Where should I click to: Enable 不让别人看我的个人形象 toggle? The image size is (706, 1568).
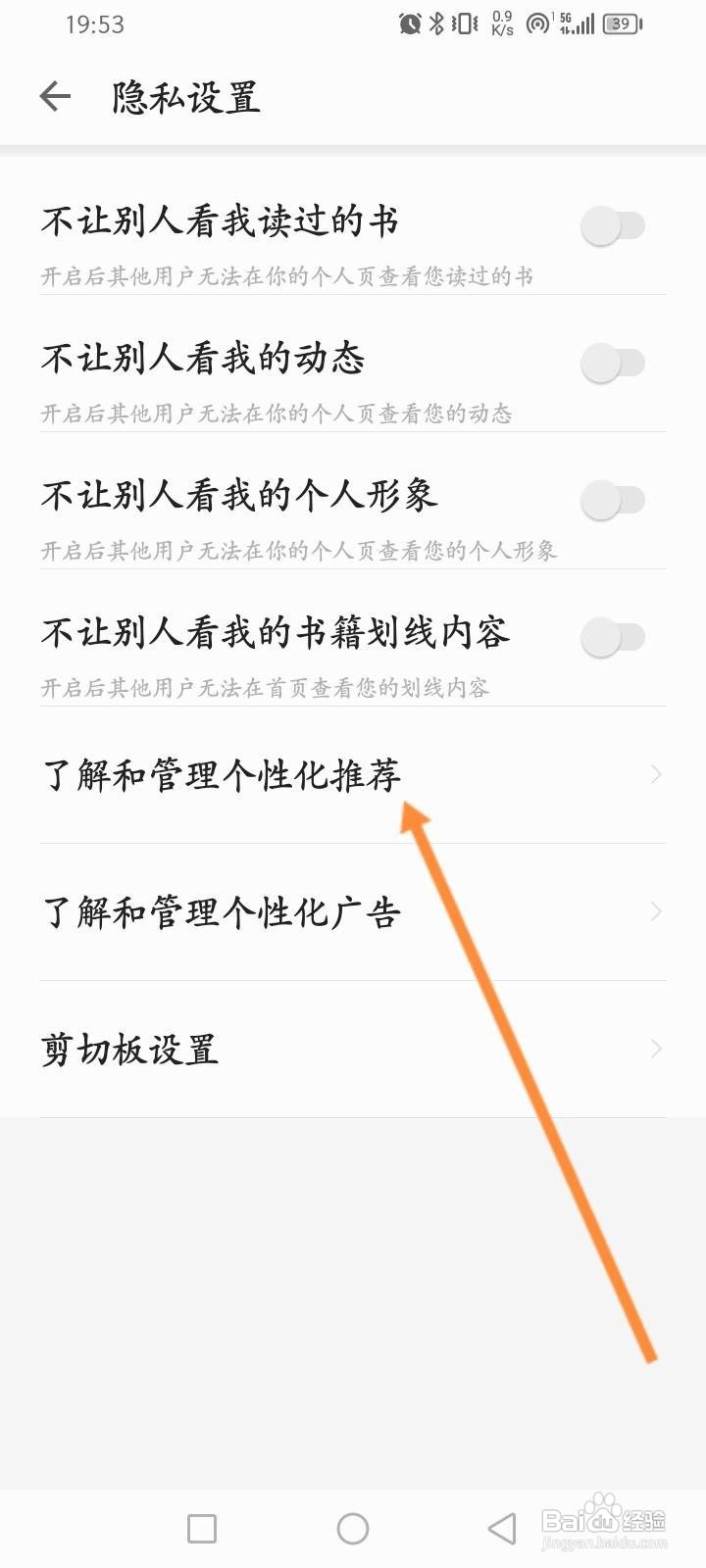[610, 498]
